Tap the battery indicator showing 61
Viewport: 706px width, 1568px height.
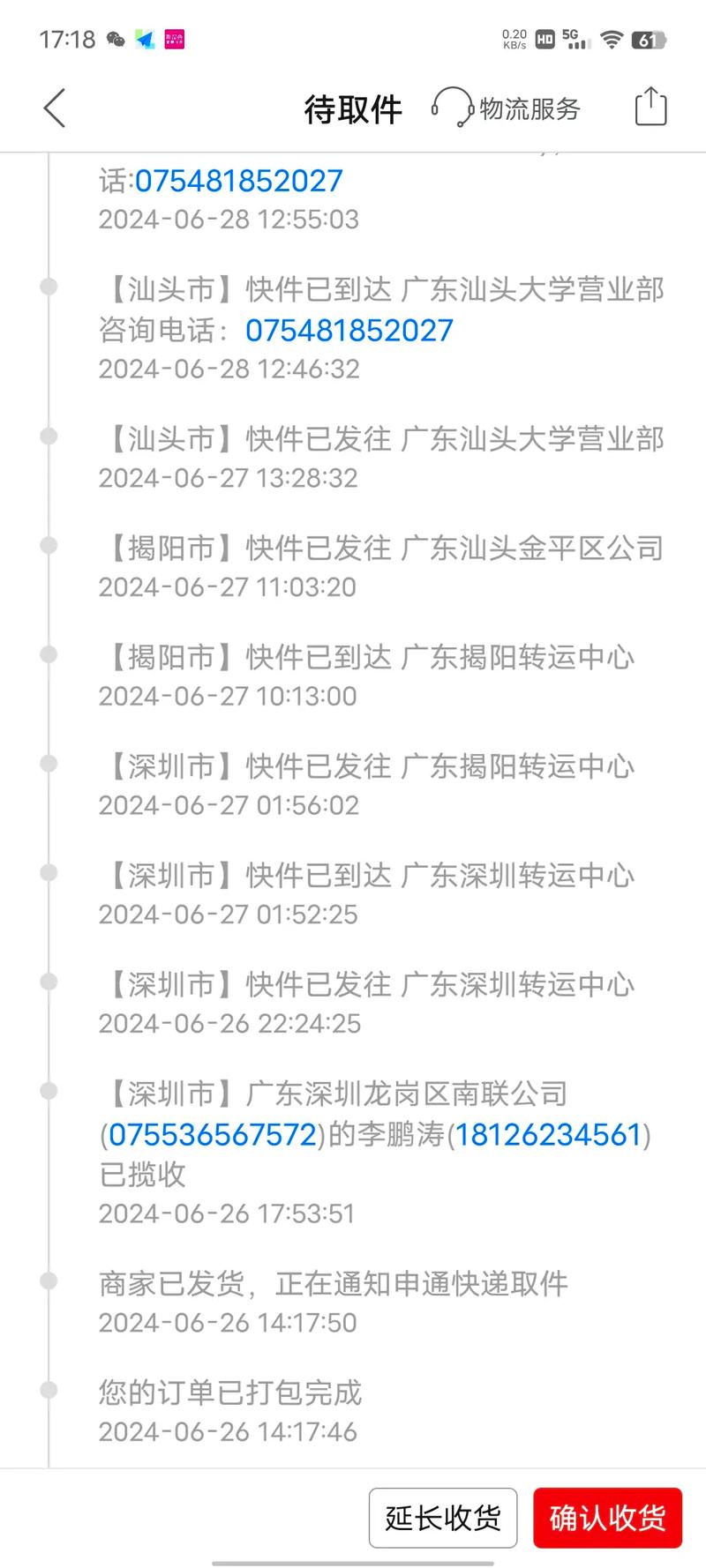pyautogui.click(x=649, y=38)
